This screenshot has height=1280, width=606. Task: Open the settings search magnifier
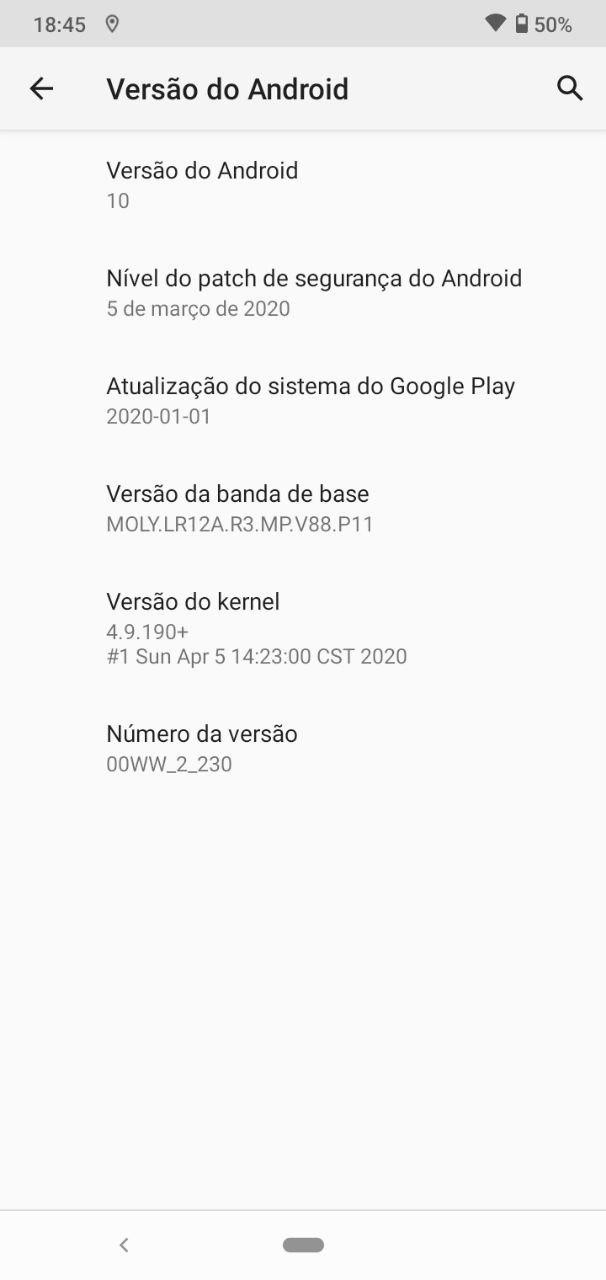click(569, 88)
